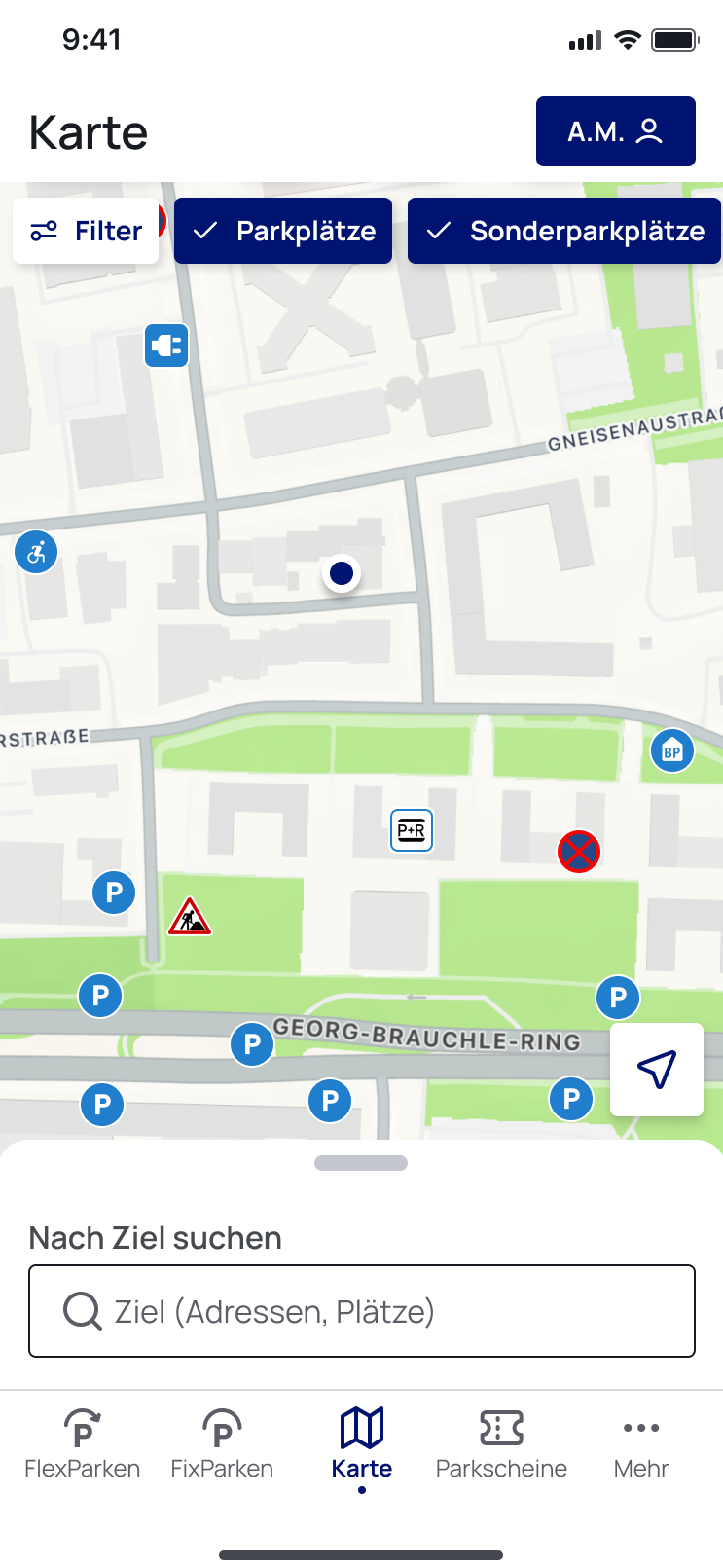Select the construction site warning marker
This screenshot has height=1568, width=723.
[190, 917]
